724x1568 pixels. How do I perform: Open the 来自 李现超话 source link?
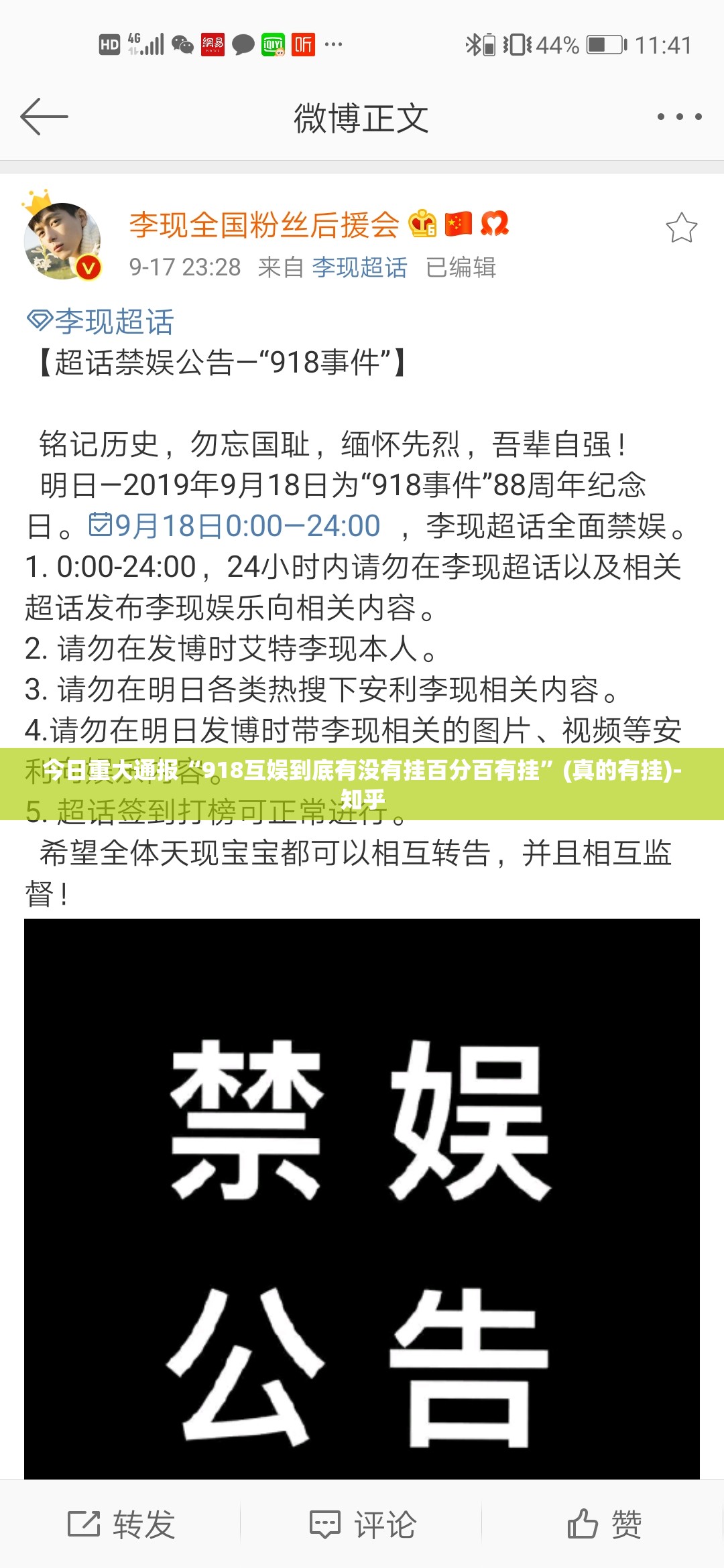(359, 267)
